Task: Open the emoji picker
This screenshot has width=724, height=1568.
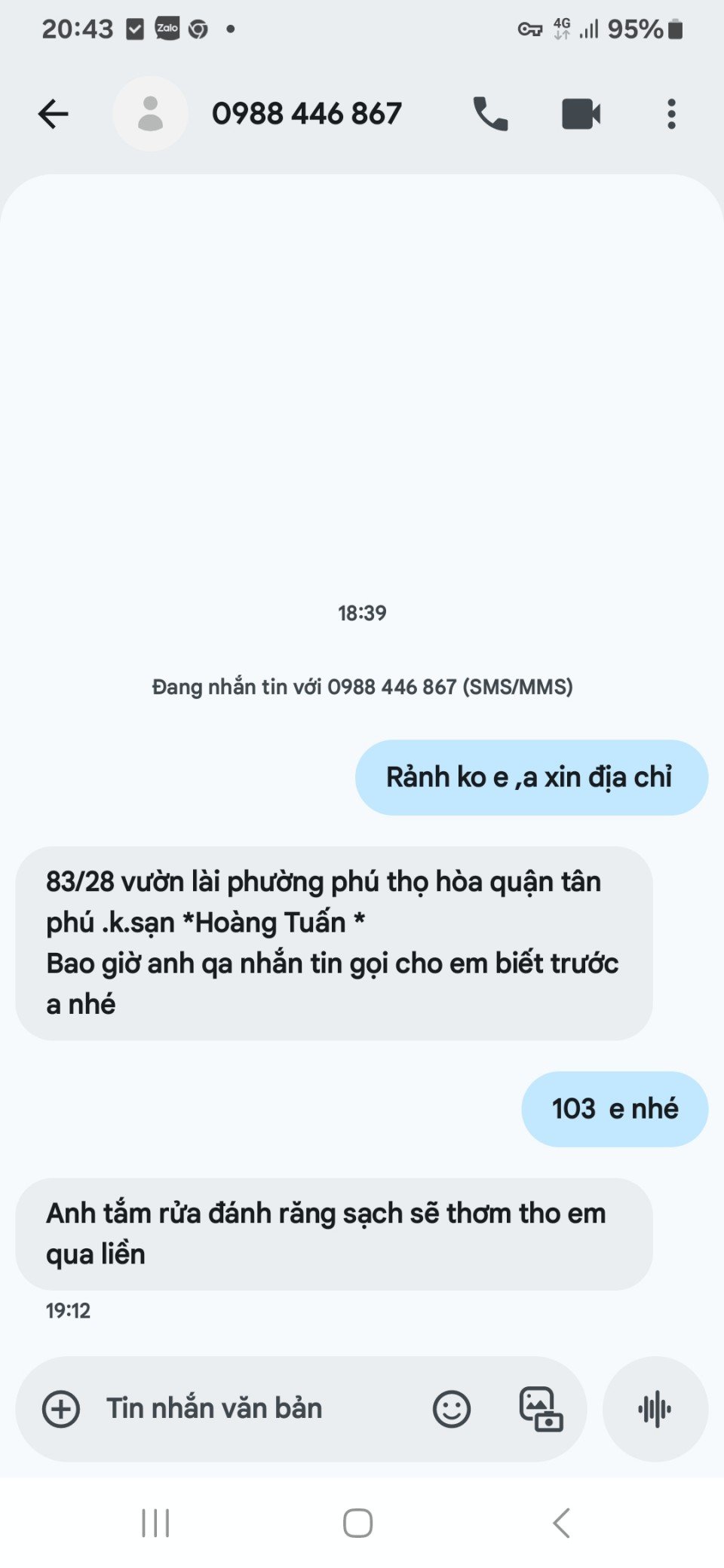Action: (x=452, y=1409)
